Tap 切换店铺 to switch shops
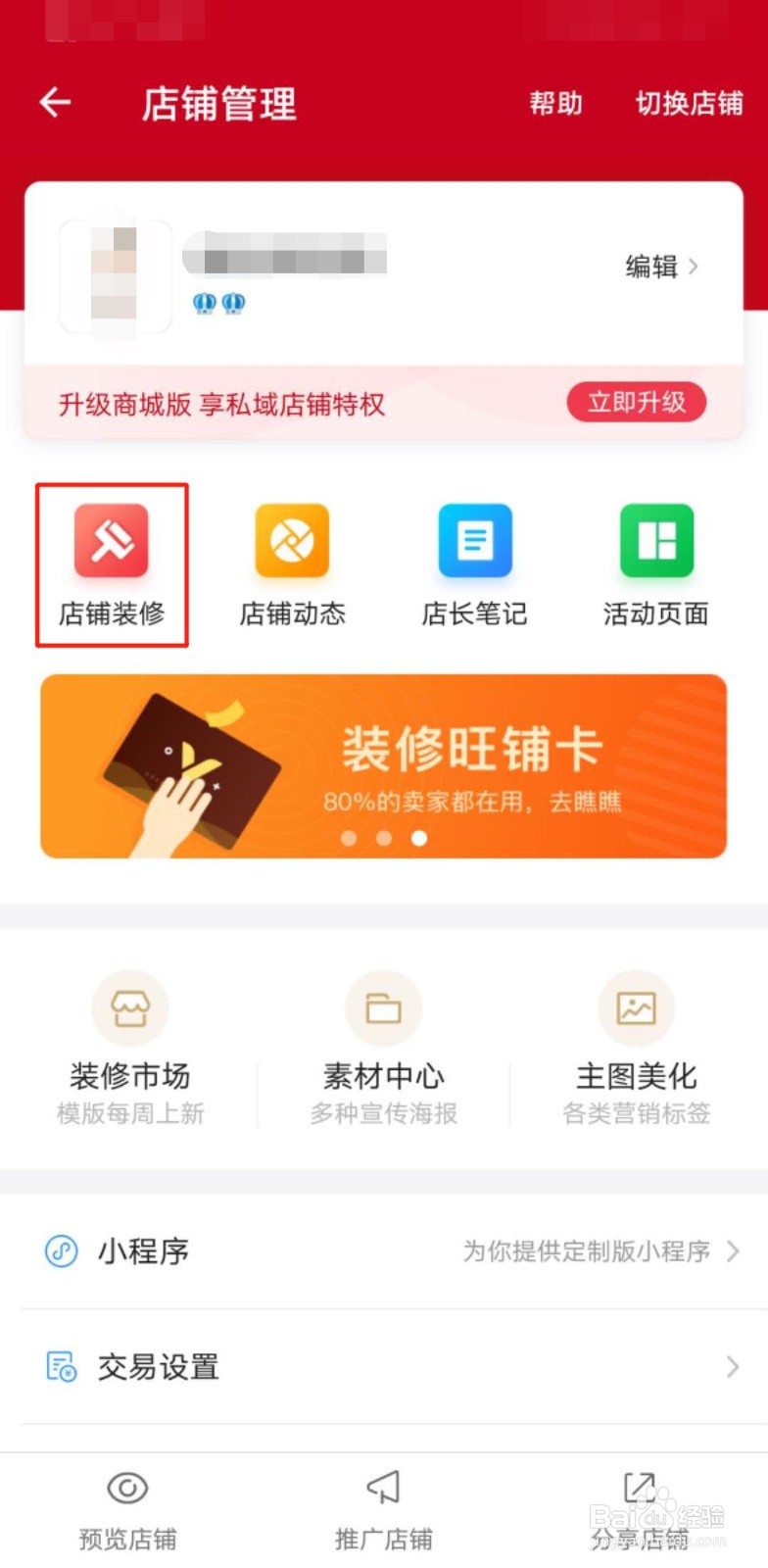768x1568 pixels. (689, 104)
